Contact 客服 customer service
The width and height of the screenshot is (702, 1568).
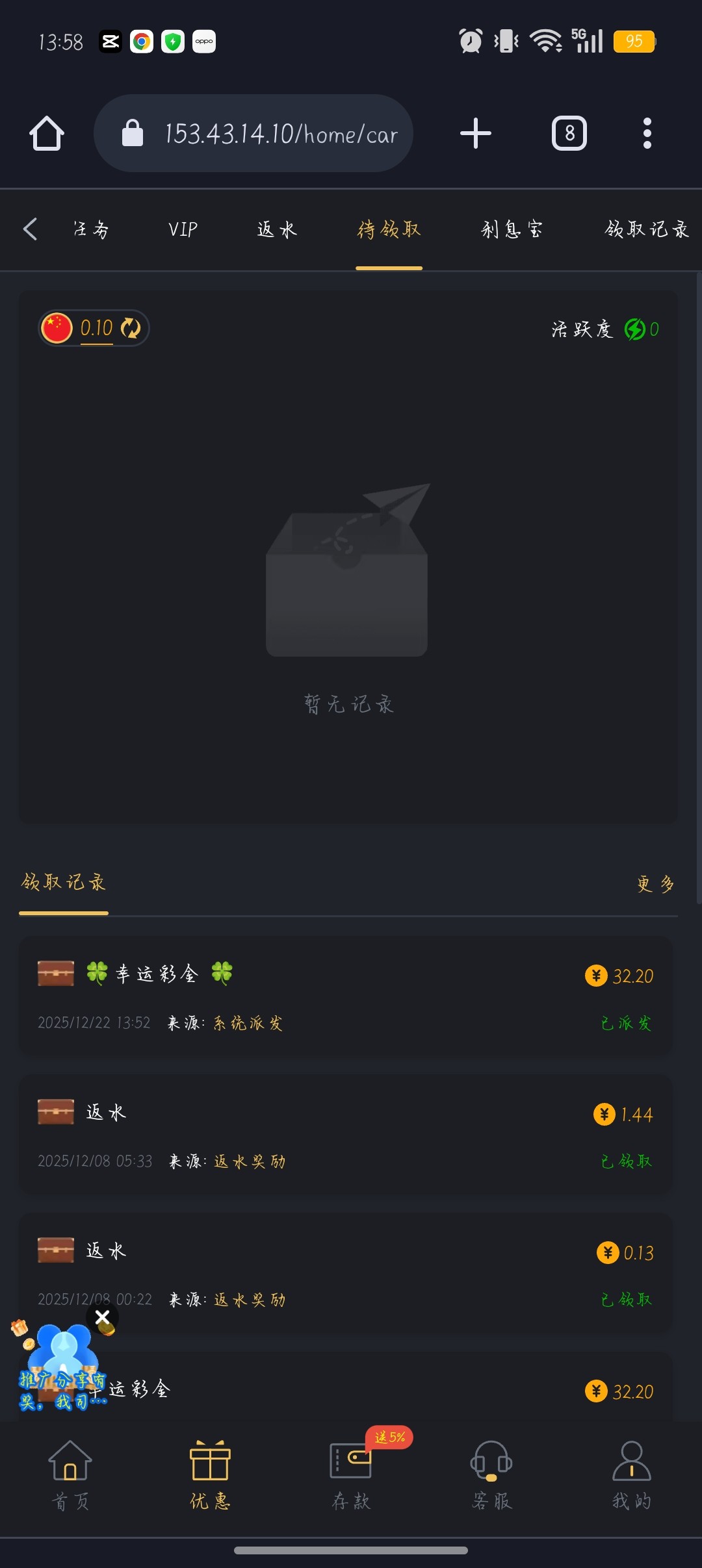(491, 1476)
